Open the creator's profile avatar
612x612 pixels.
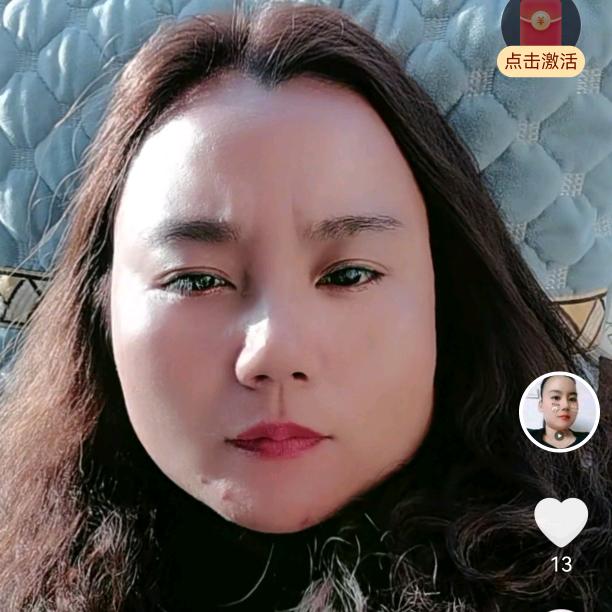(x=560, y=411)
